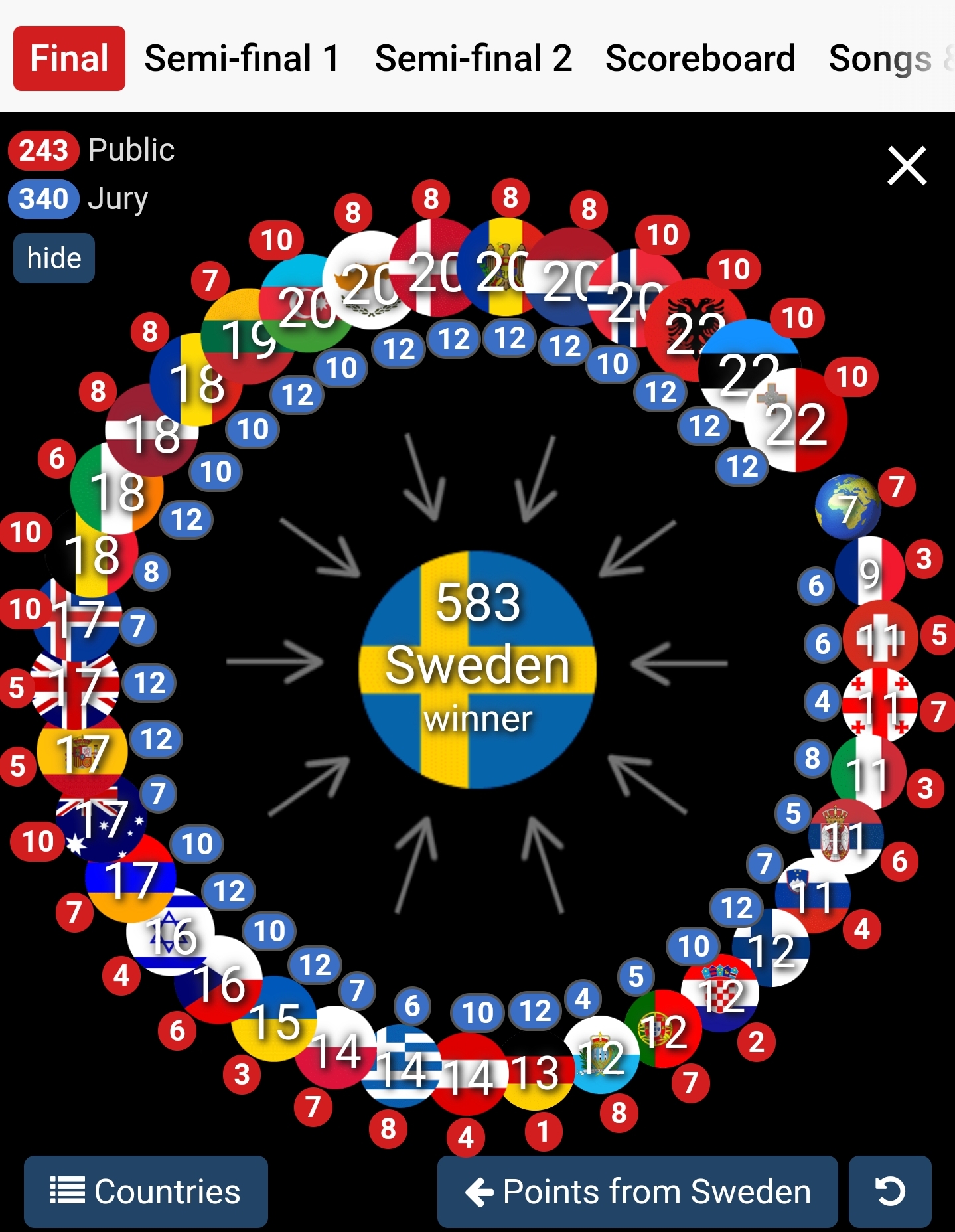Select Sweden winner circle in center
The image size is (955, 1232).
477,669
